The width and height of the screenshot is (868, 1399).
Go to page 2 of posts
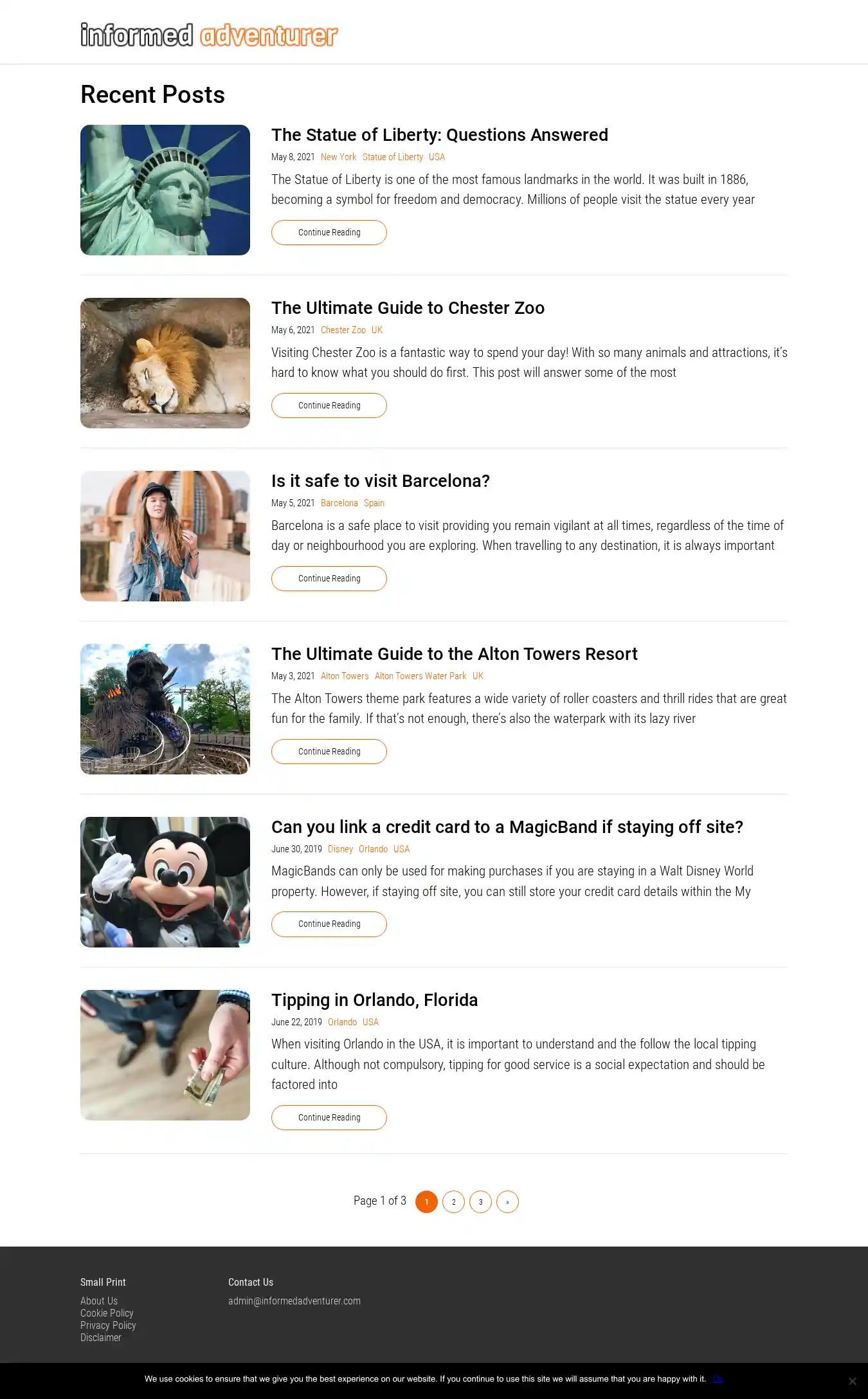[x=453, y=1202]
